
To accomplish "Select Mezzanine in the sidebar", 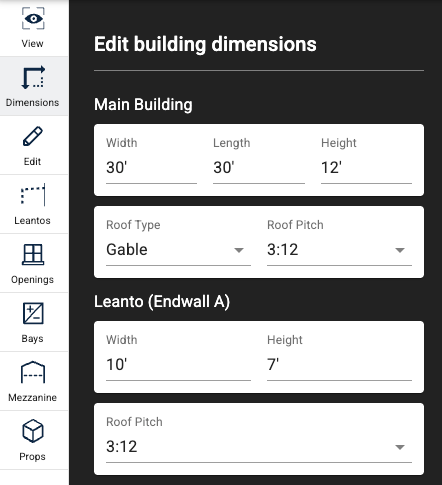I will click(33, 381).
